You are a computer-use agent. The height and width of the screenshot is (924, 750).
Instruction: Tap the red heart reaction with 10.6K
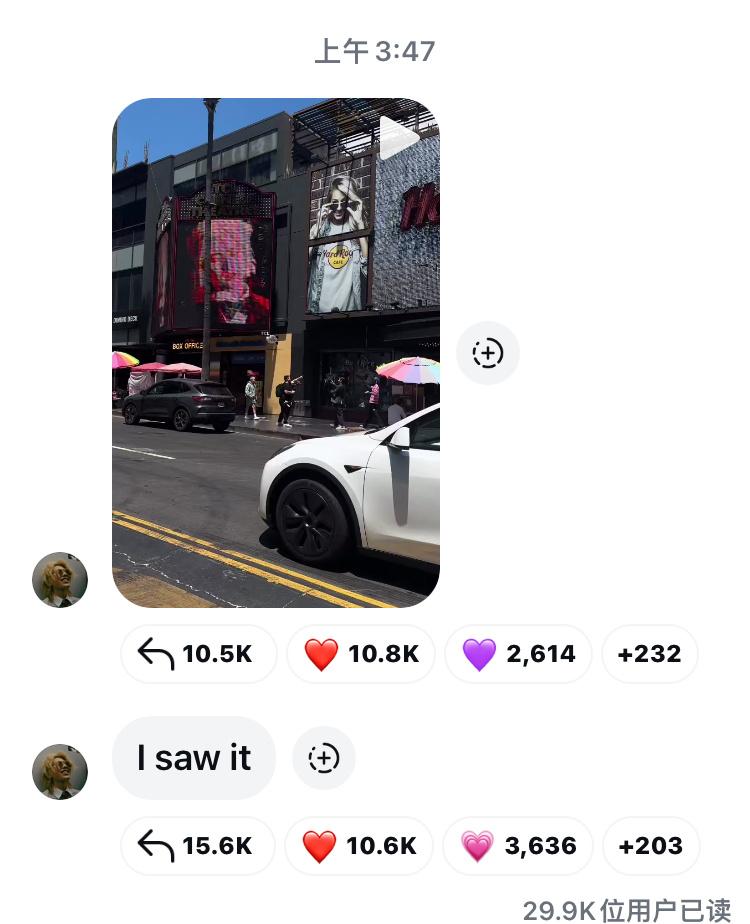(x=359, y=846)
